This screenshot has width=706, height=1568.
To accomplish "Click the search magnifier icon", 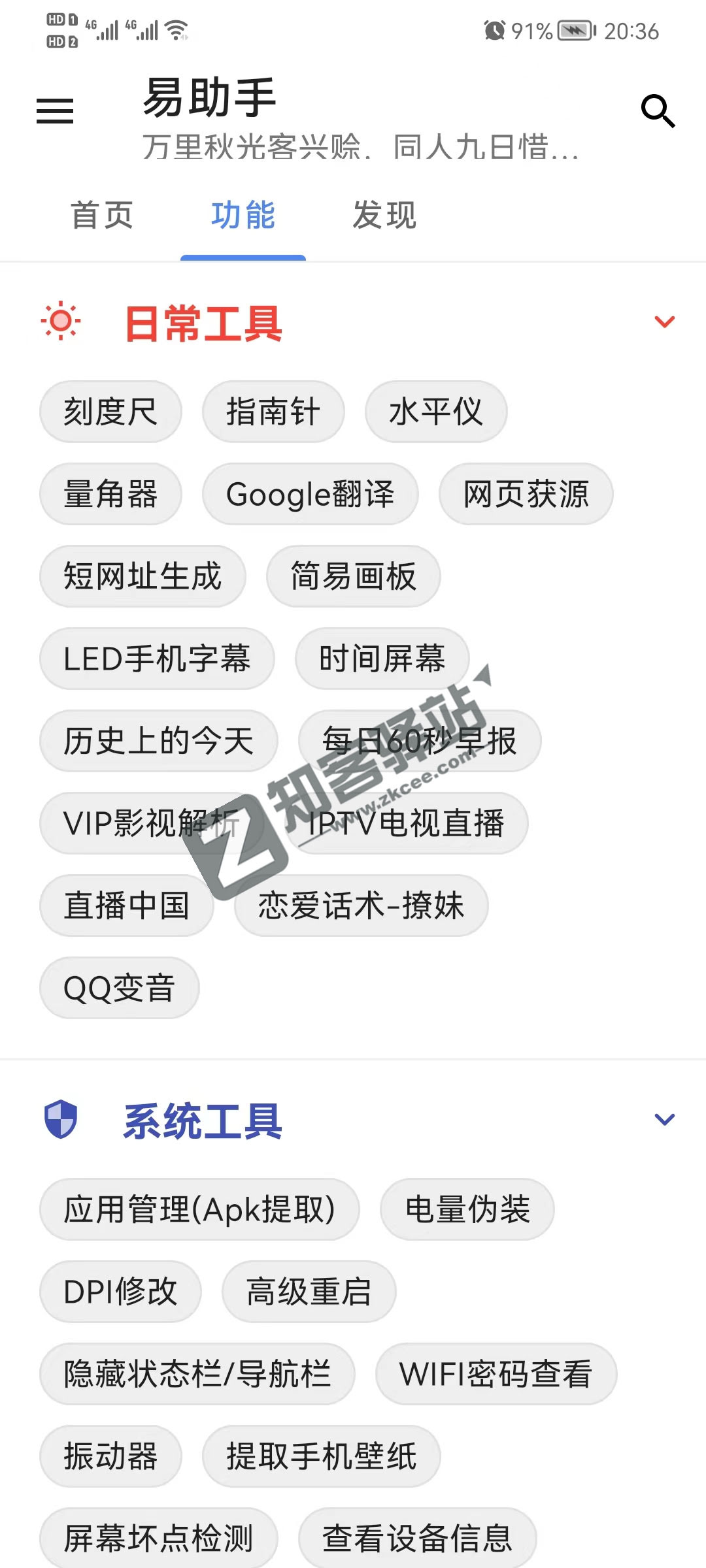I will pos(659,111).
